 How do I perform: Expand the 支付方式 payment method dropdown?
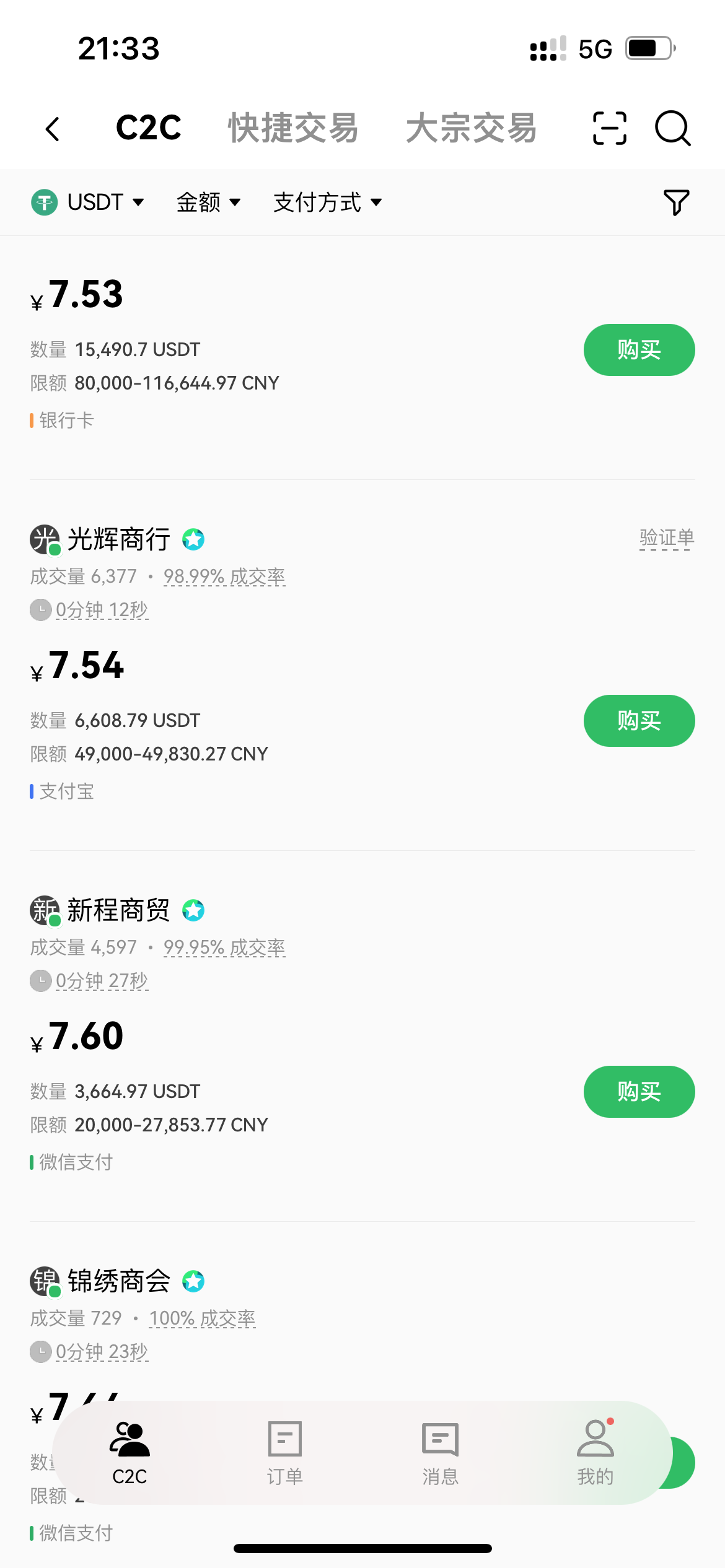click(x=327, y=202)
